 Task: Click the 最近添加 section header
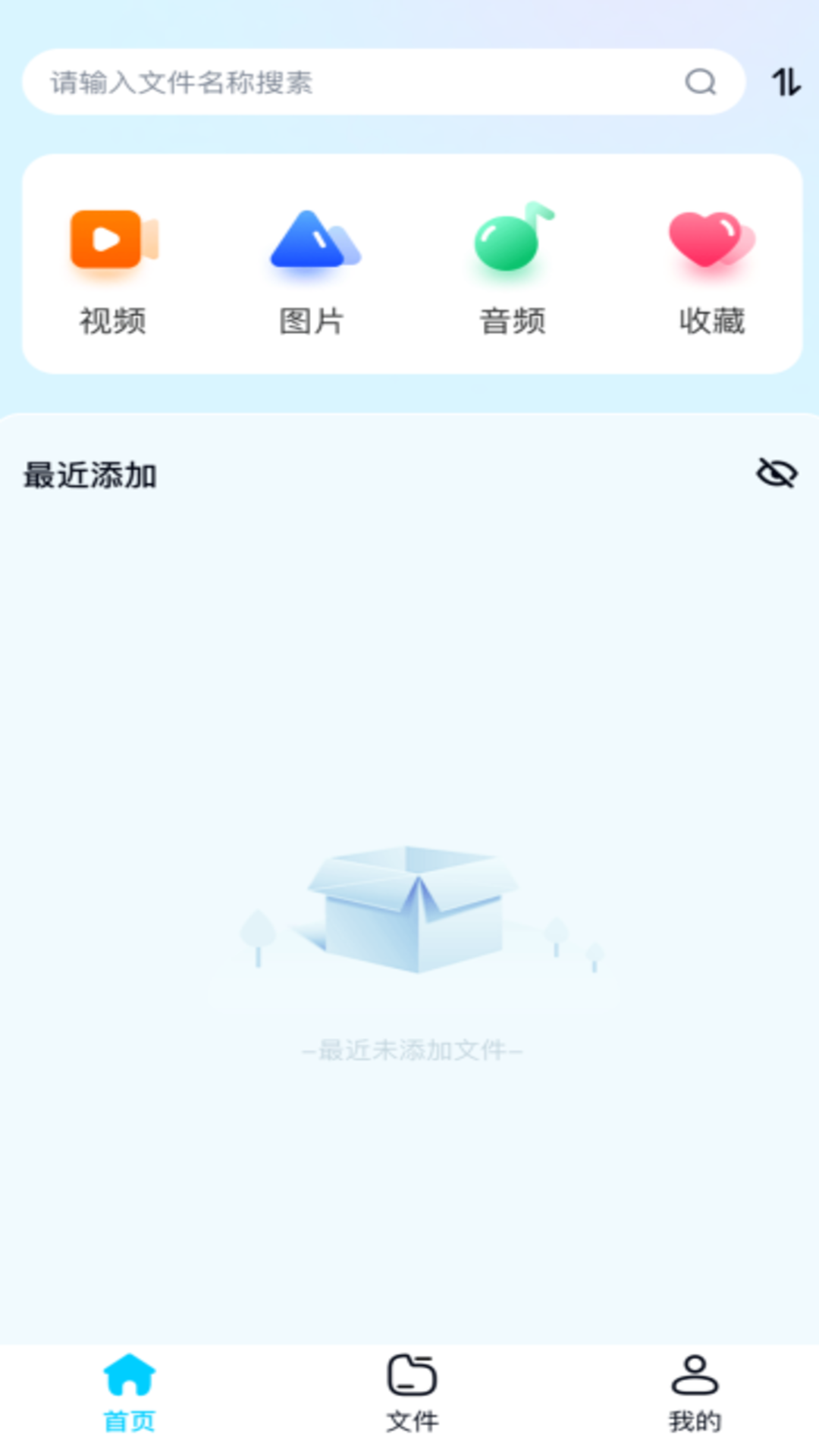coord(90,476)
